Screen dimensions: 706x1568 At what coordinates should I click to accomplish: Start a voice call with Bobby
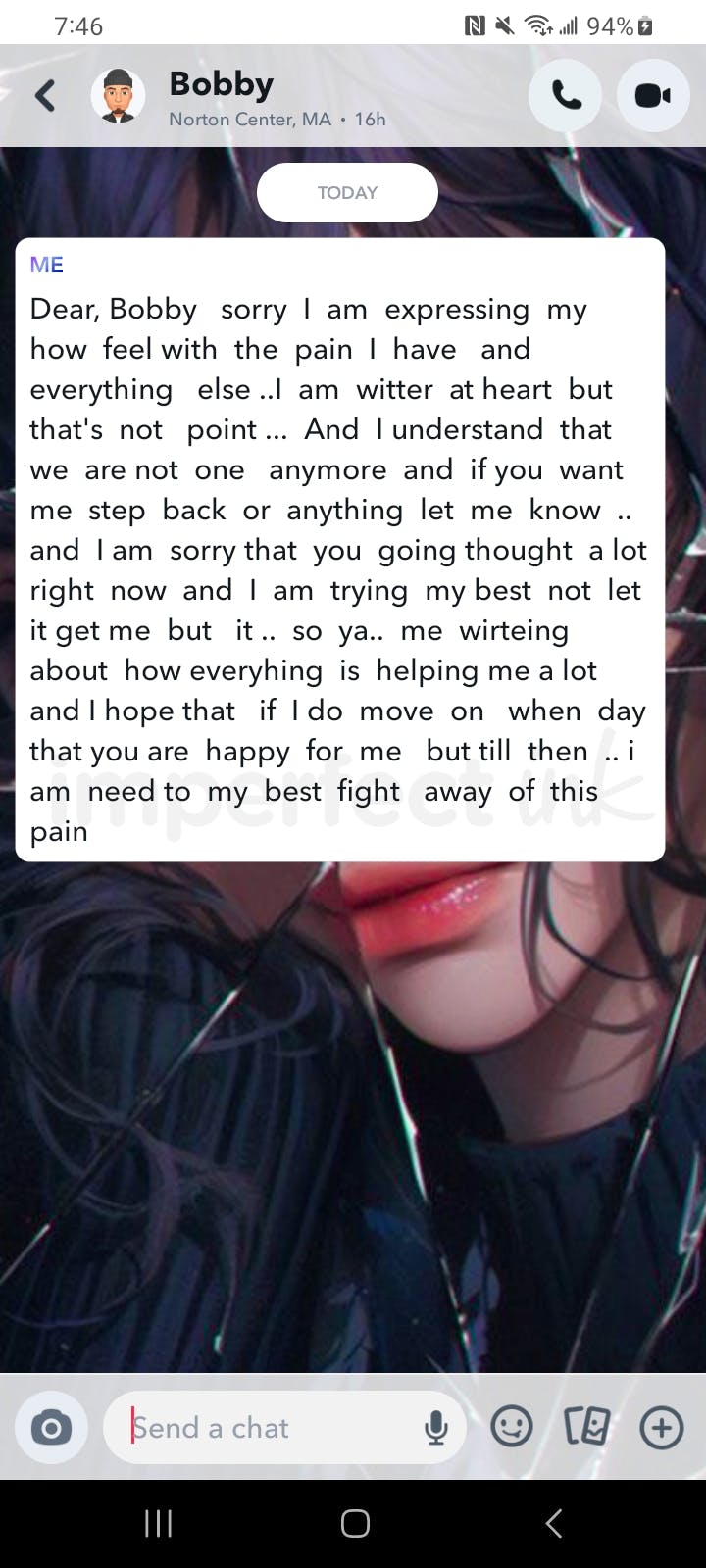[565, 95]
